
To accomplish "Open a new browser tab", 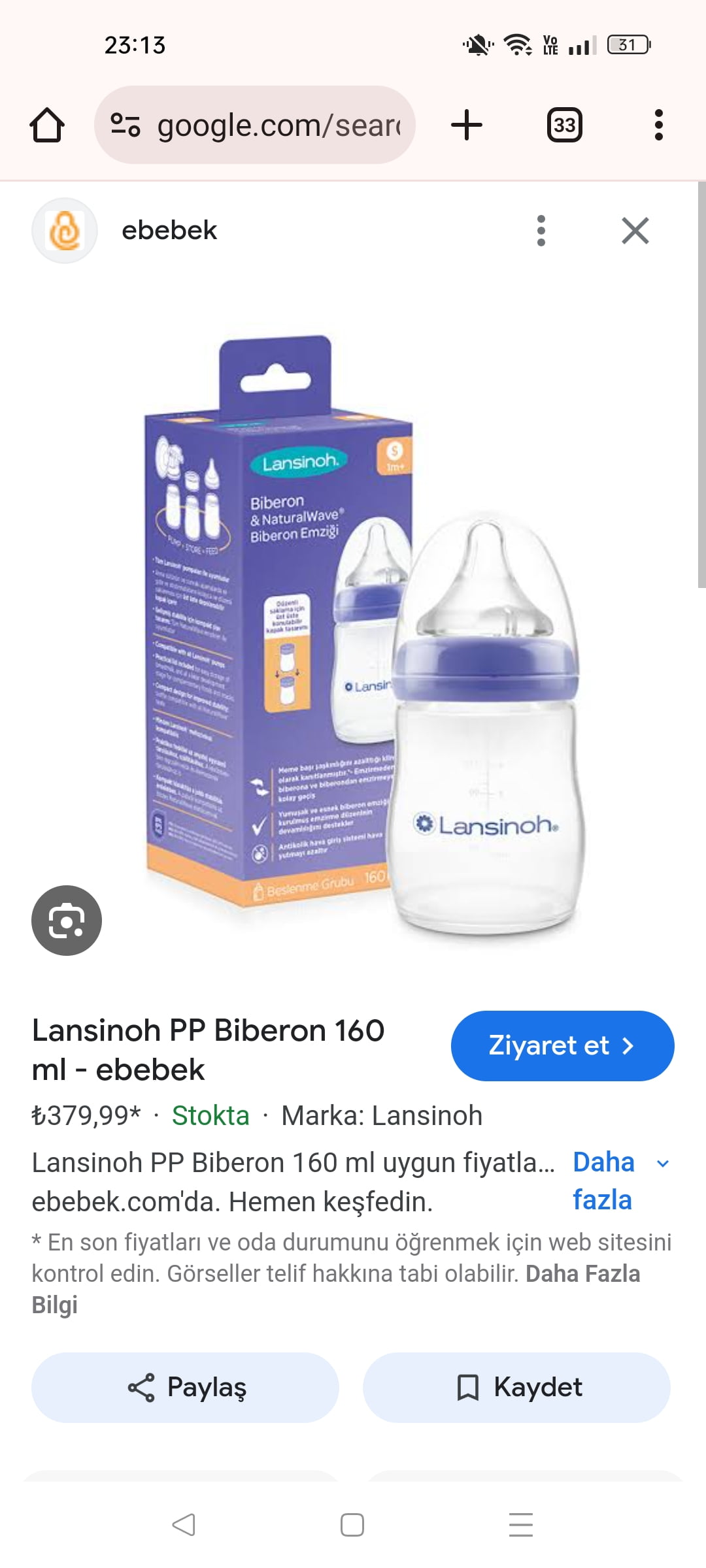I will pyautogui.click(x=467, y=125).
